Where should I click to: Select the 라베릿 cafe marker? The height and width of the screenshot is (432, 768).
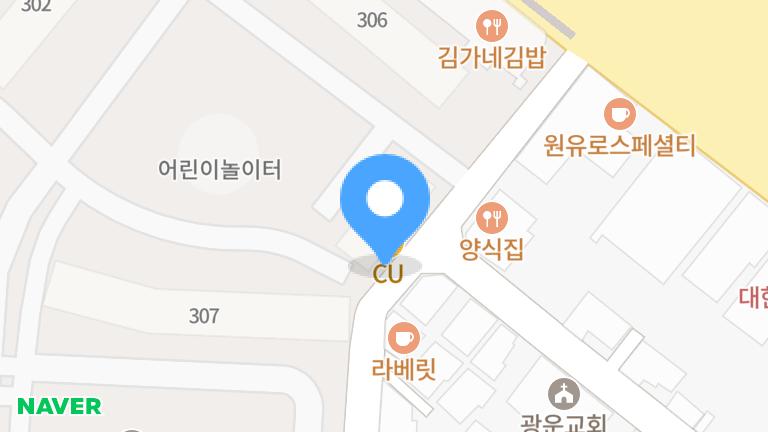click(x=404, y=338)
